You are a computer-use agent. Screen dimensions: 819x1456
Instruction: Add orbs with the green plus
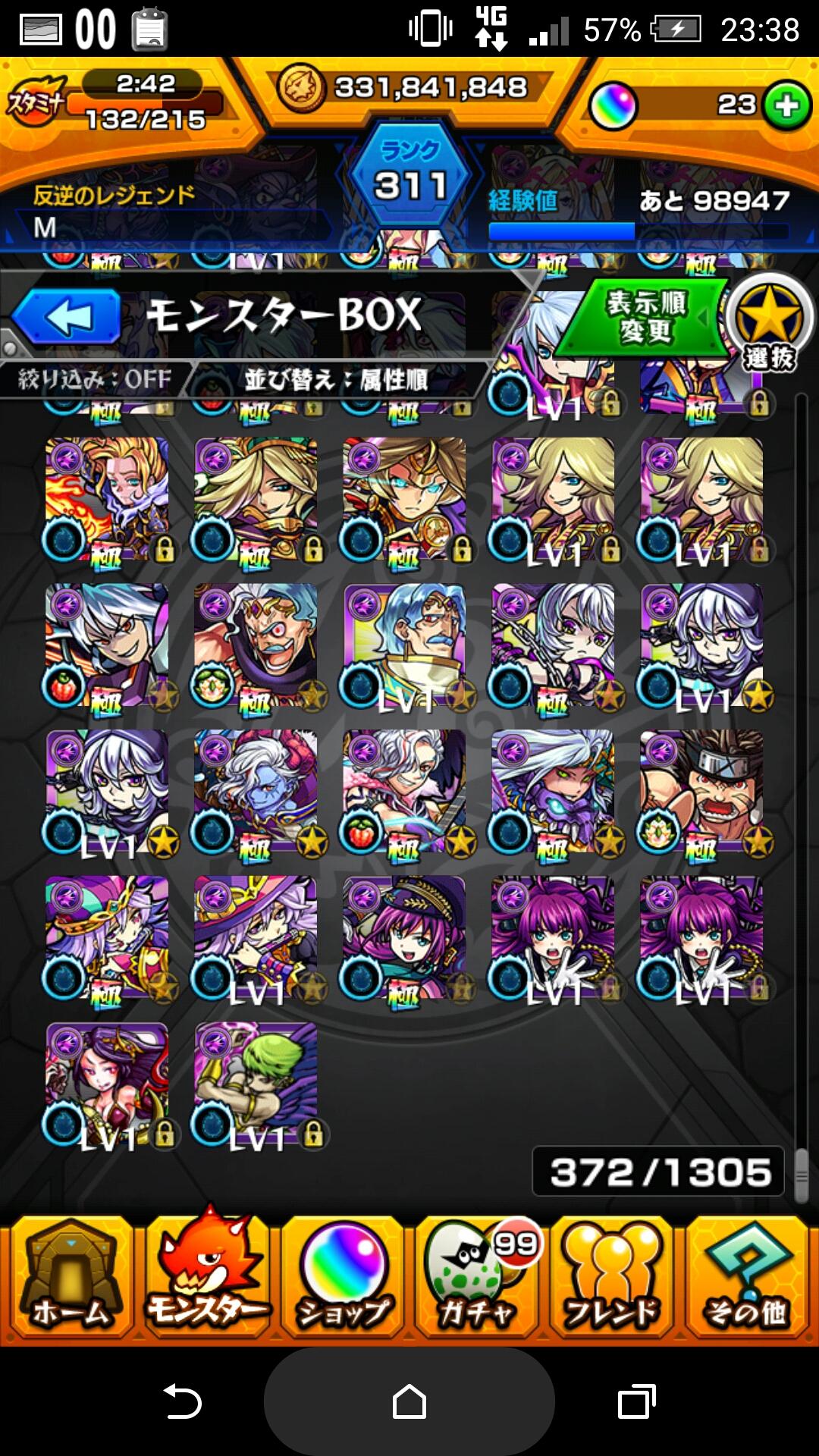click(x=786, y=105)
